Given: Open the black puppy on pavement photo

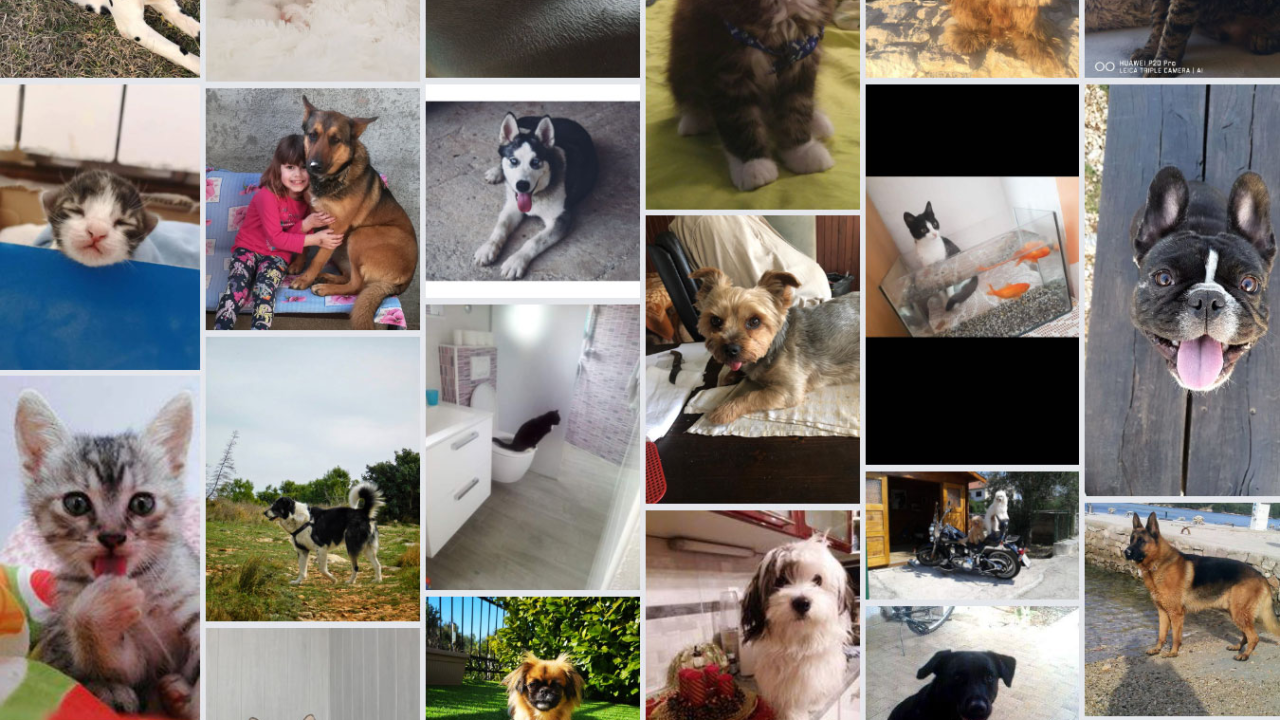Looking at the screenshot, I should [x=971, y=662].
